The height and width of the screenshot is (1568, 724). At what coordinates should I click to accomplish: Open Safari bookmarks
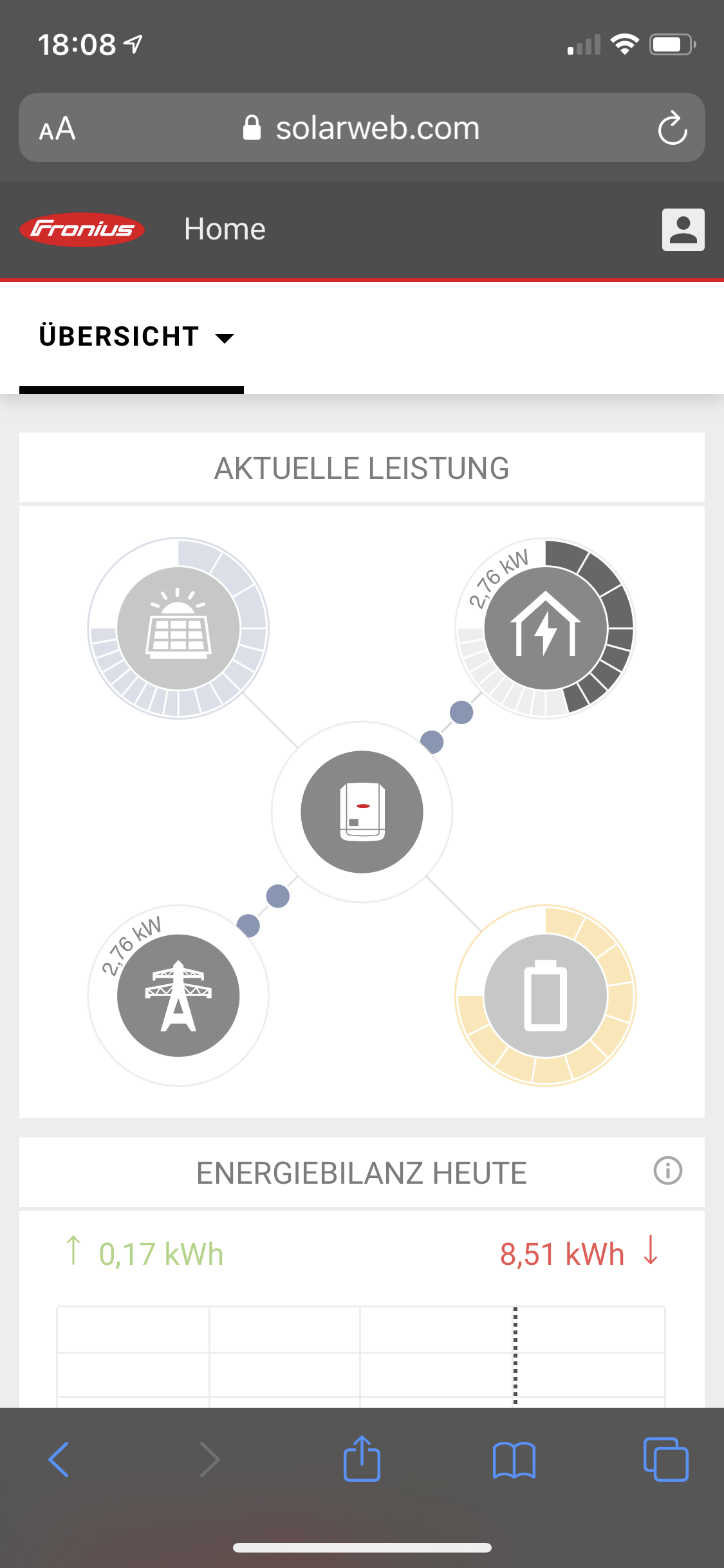point(514,1459)
